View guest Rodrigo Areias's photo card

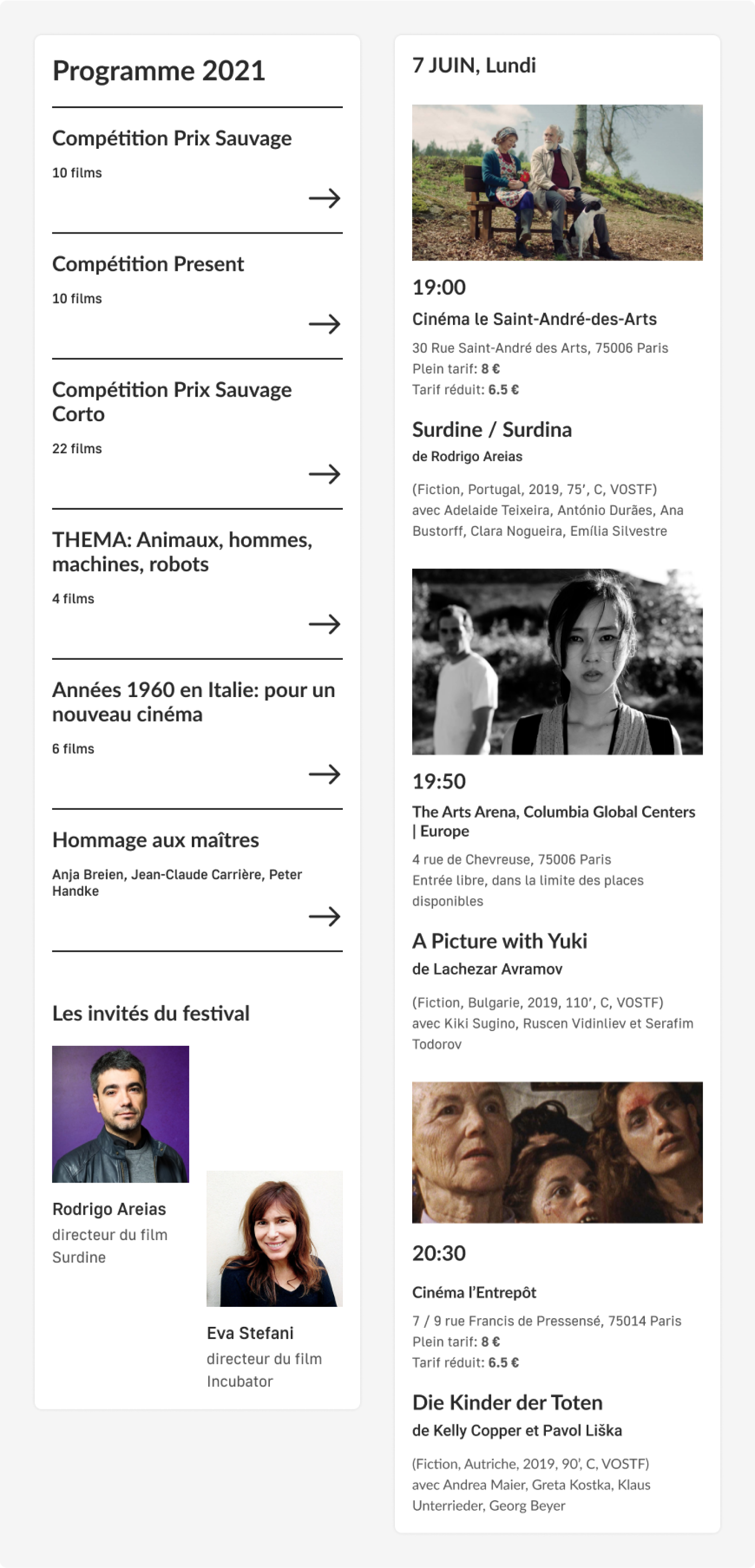(x=120, y=1114)
